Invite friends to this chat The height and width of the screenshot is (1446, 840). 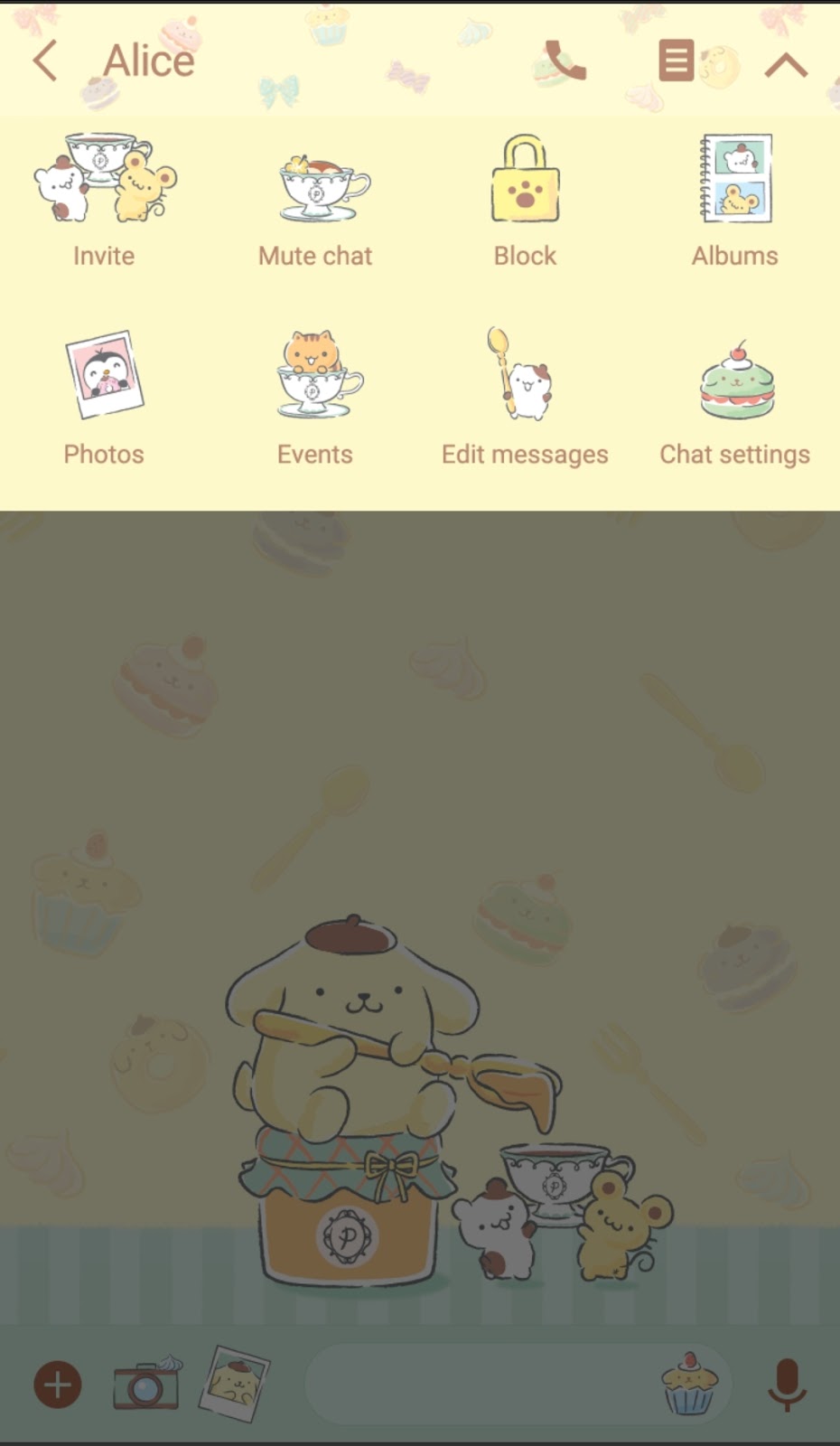click(x=104, y=201)
